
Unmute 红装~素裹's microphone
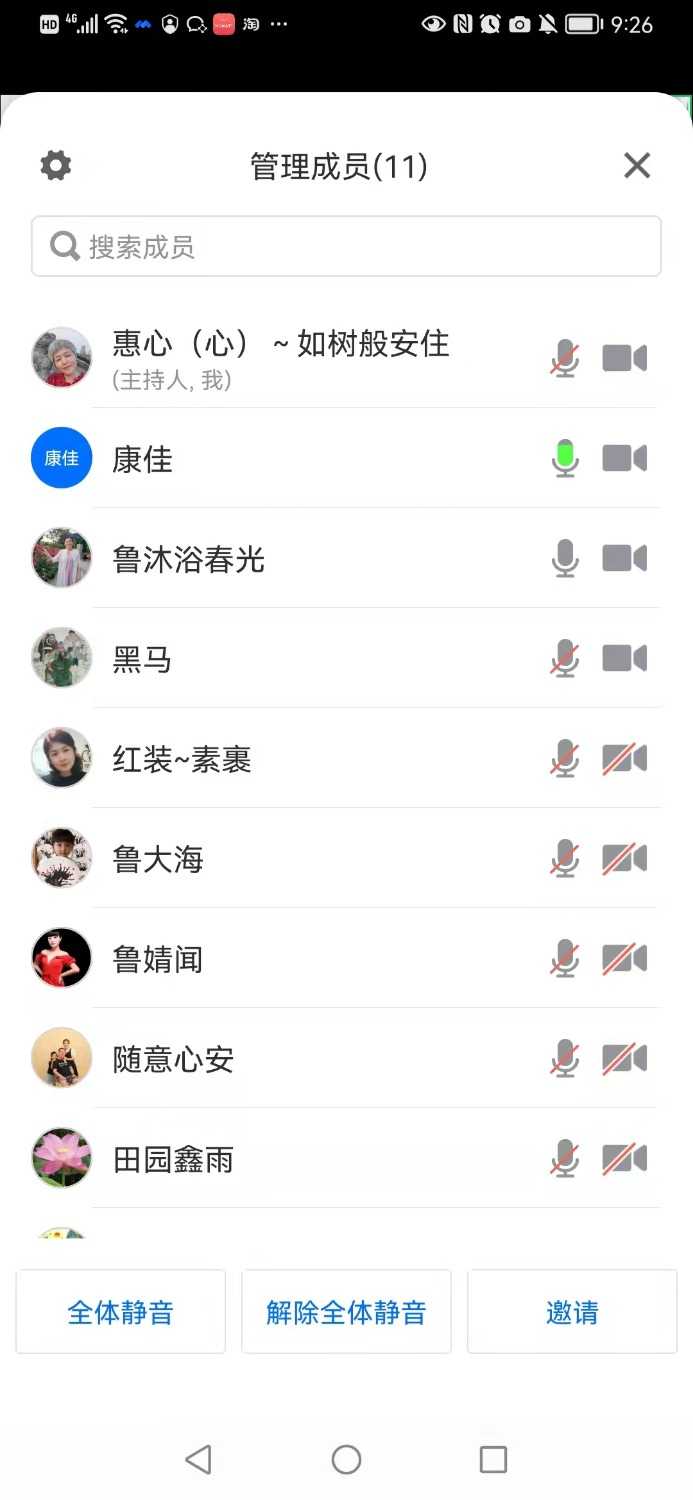[565, 759]
